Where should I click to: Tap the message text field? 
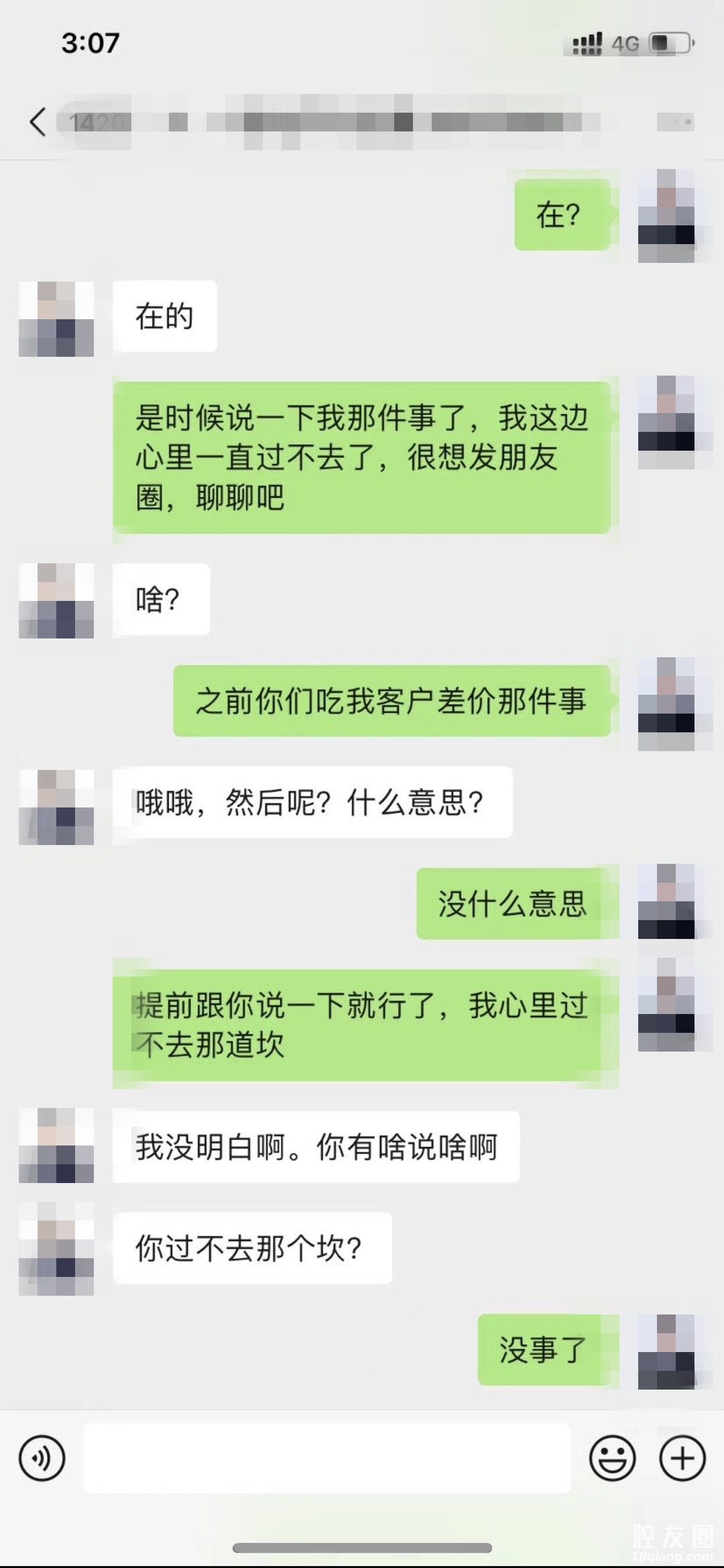(x=326, y=1457)
